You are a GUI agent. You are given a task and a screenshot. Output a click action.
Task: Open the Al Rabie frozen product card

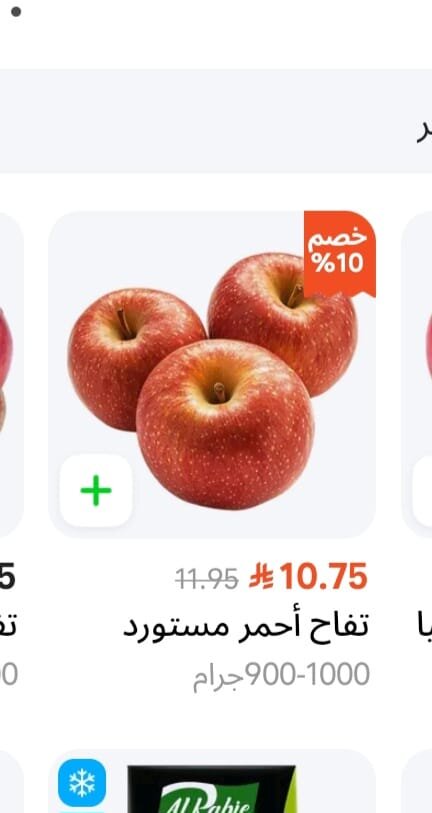tap(212, 781)
